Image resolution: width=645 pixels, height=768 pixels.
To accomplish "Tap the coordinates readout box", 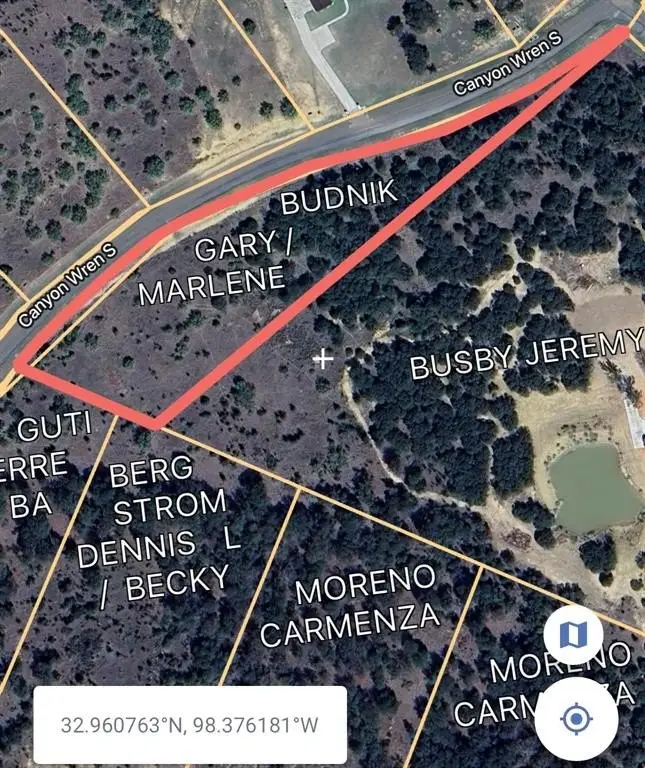I will point(190,723).
